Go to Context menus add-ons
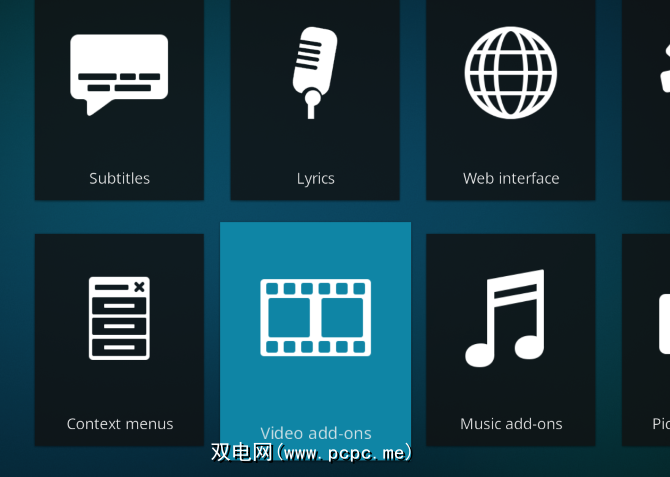This screenshot has width=670, height=477. tap(119, 340)
